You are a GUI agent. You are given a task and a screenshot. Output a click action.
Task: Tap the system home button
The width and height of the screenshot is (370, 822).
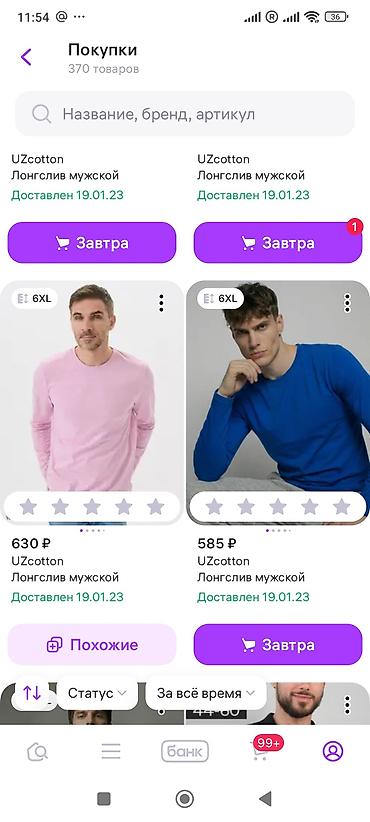[x=184, y=799]
